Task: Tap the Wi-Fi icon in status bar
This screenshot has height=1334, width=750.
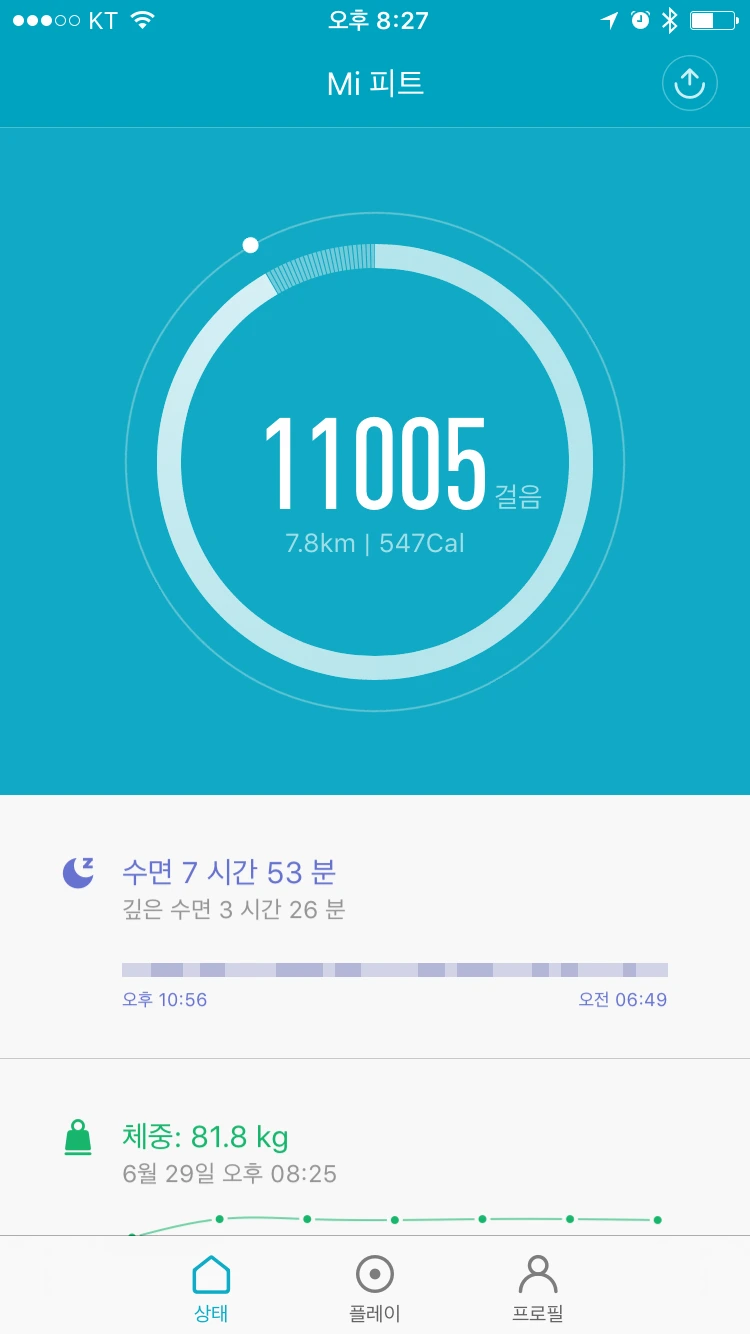Action: (145, 18)
